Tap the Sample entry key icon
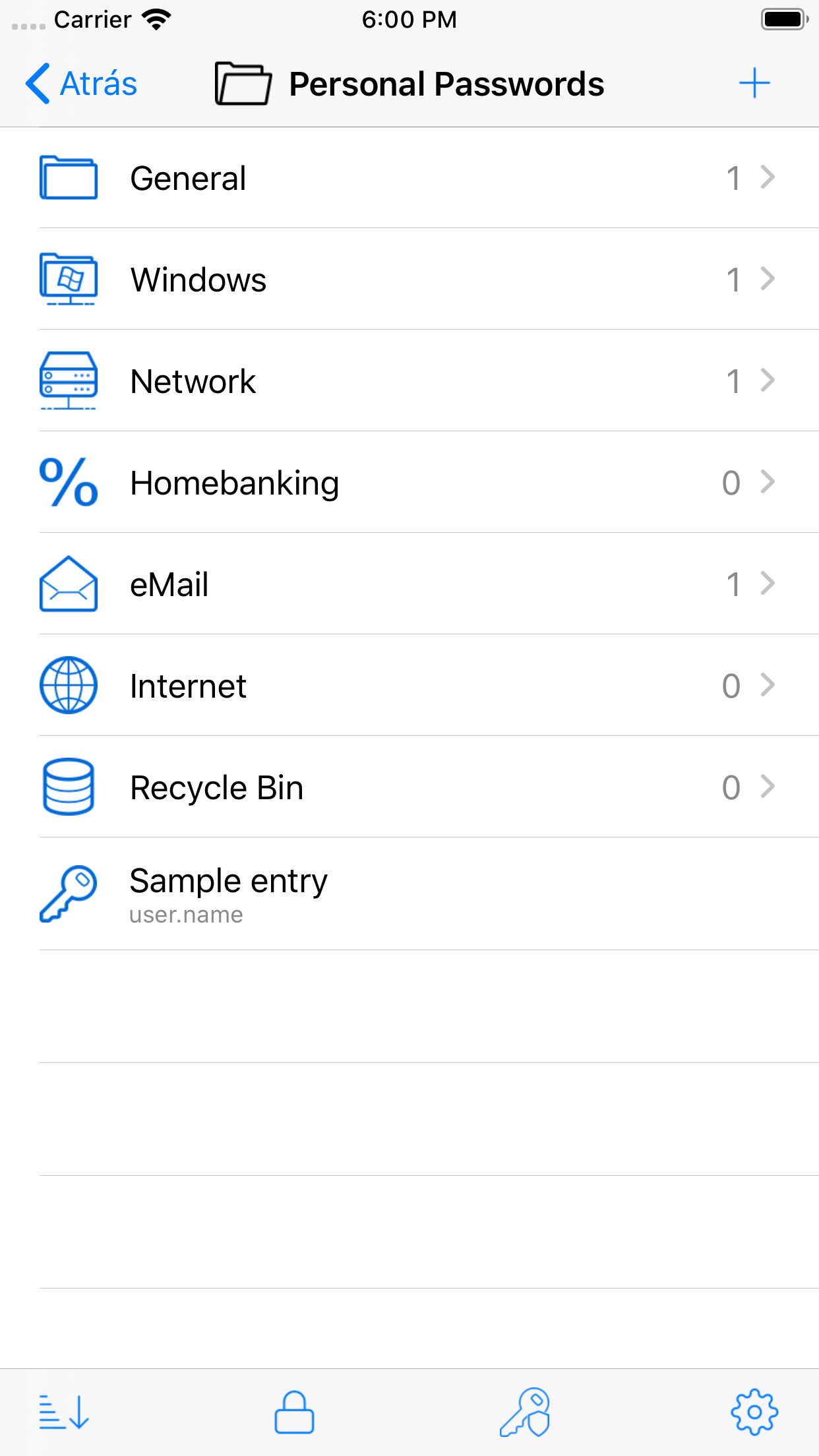The width and height of the screenshot is (819, 1456). [68, 893]
